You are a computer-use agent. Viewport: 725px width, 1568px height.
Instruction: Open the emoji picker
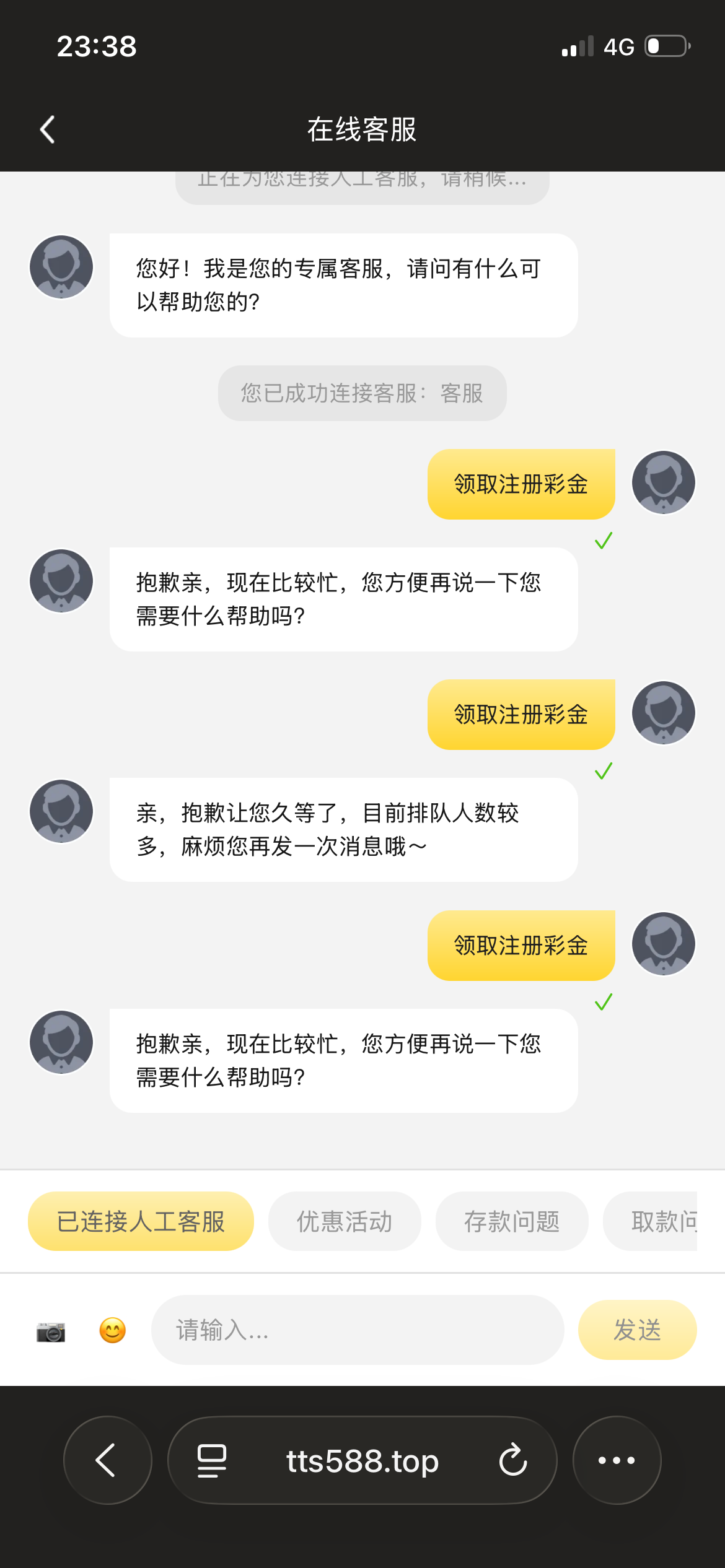pyautogui.click(x=113, y=1330)
